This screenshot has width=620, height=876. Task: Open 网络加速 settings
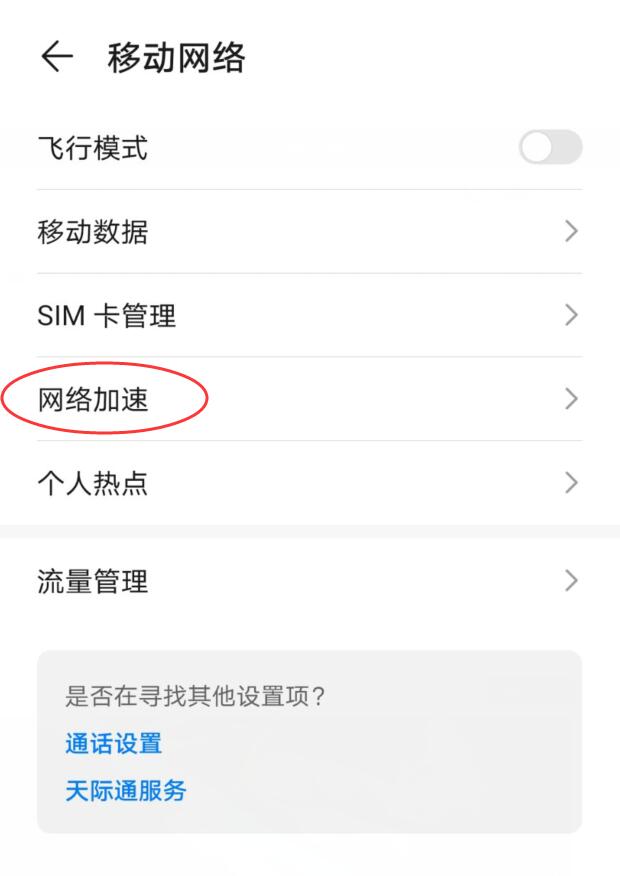point(309,400)
